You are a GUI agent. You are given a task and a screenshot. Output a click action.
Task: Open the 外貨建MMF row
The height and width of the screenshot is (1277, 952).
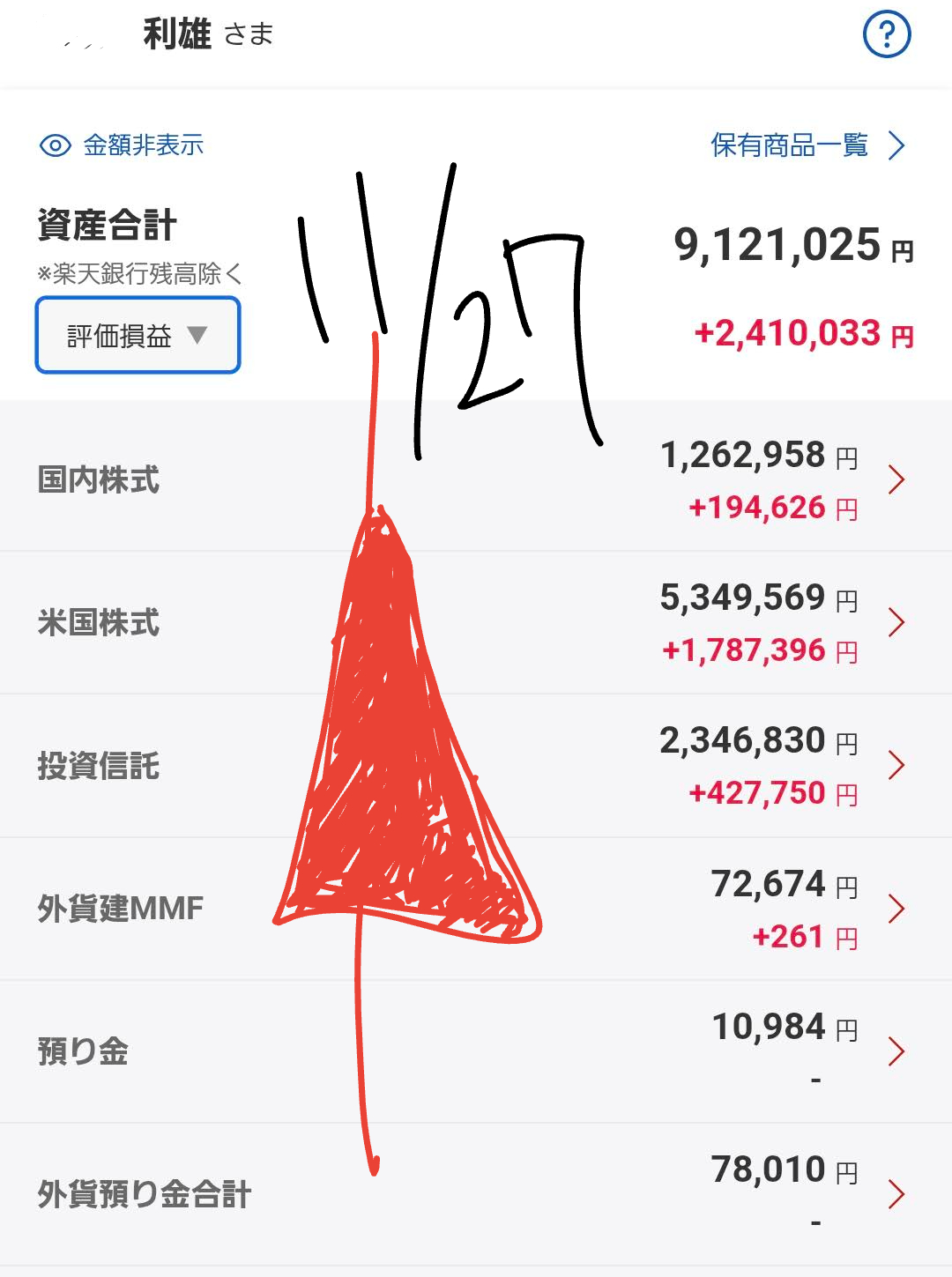[476, 909]
